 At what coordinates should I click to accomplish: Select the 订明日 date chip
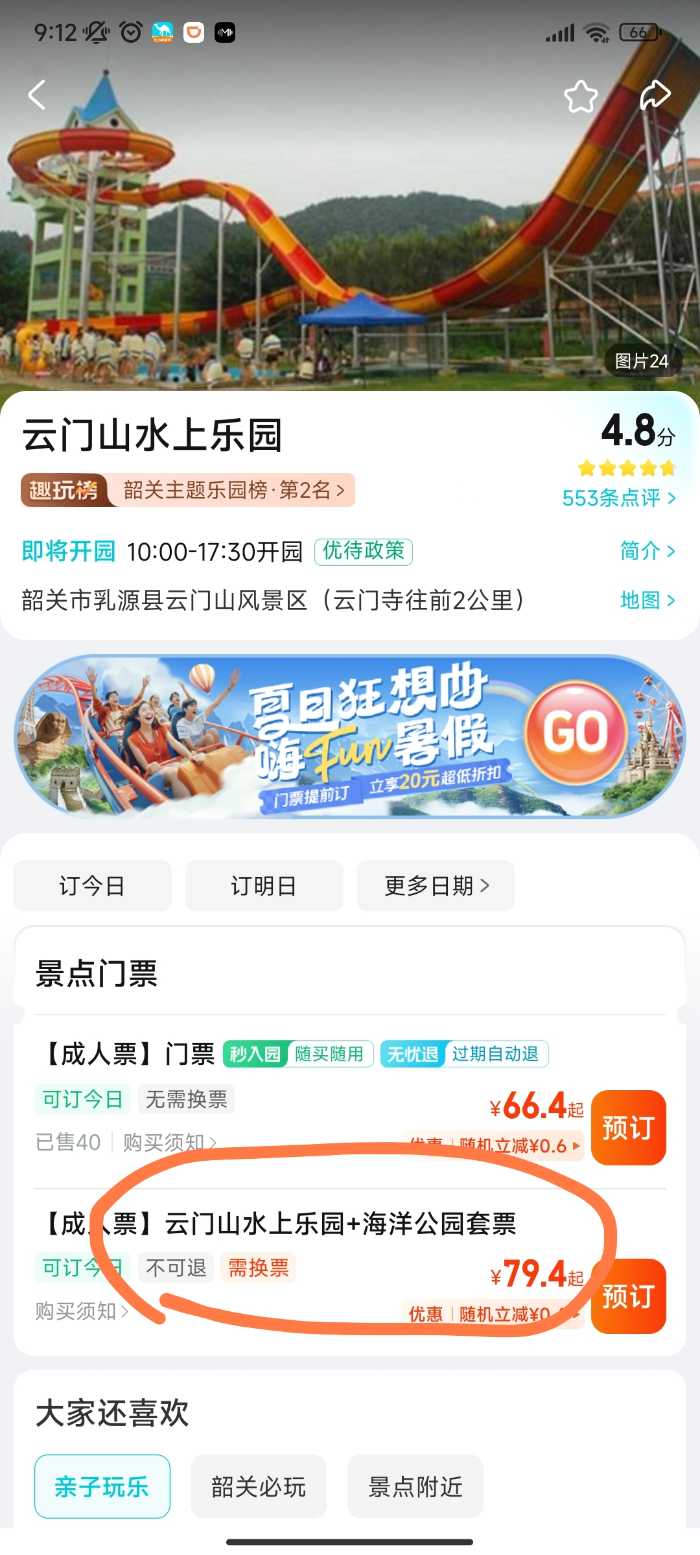tap(264, 886)
